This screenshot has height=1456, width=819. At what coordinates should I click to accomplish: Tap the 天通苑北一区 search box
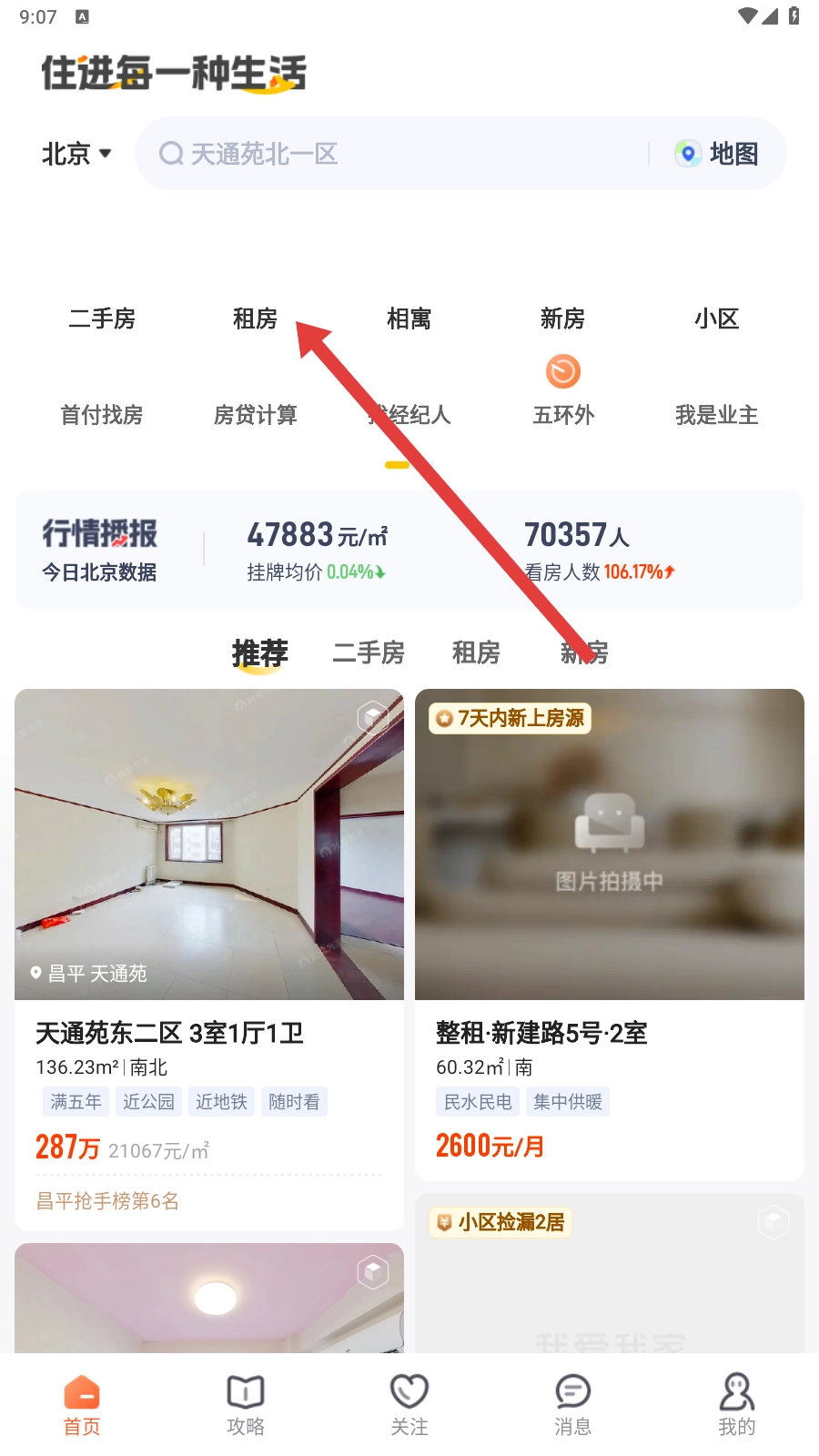point(391,154)
